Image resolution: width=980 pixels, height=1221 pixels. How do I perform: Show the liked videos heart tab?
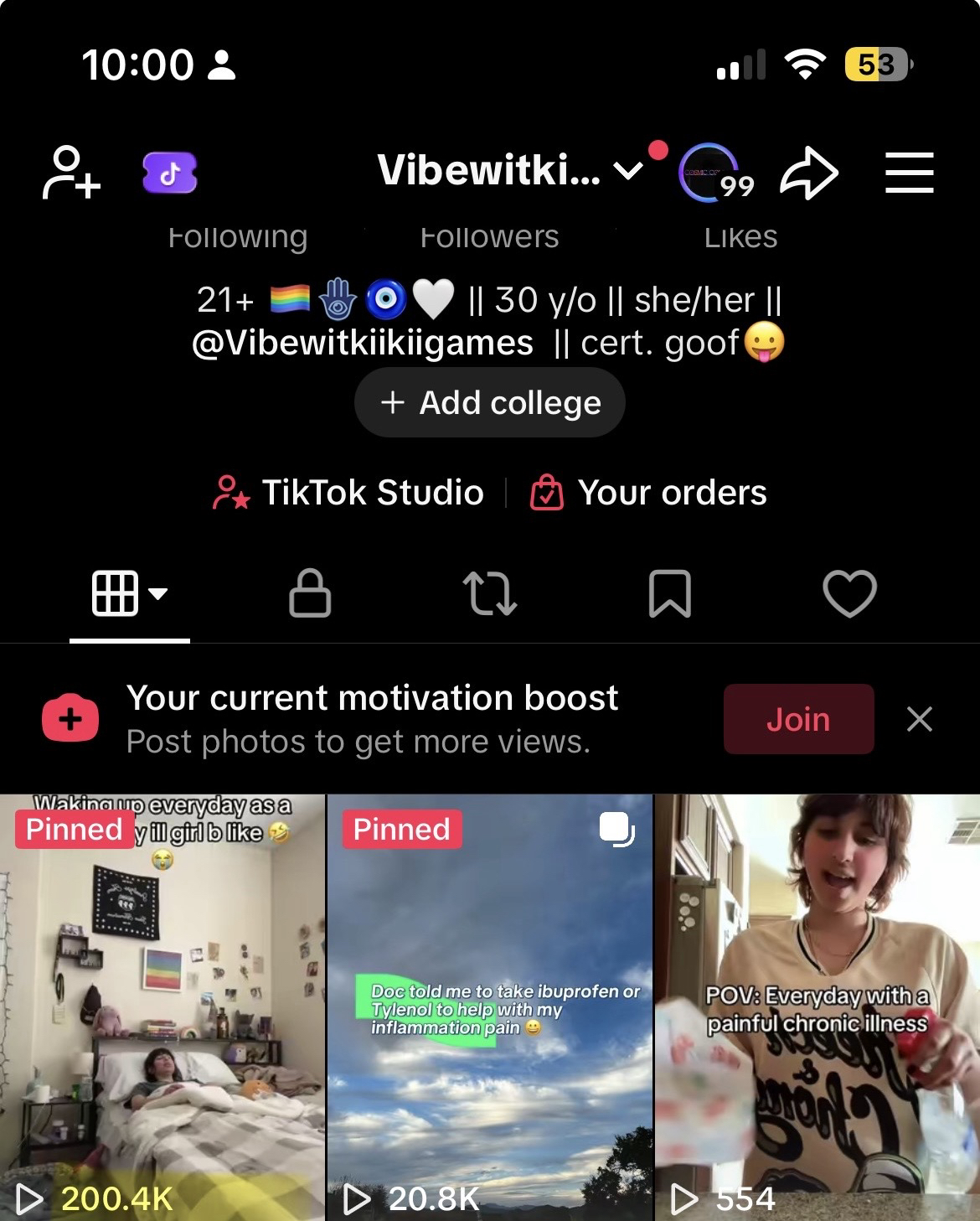click(849, 593)
